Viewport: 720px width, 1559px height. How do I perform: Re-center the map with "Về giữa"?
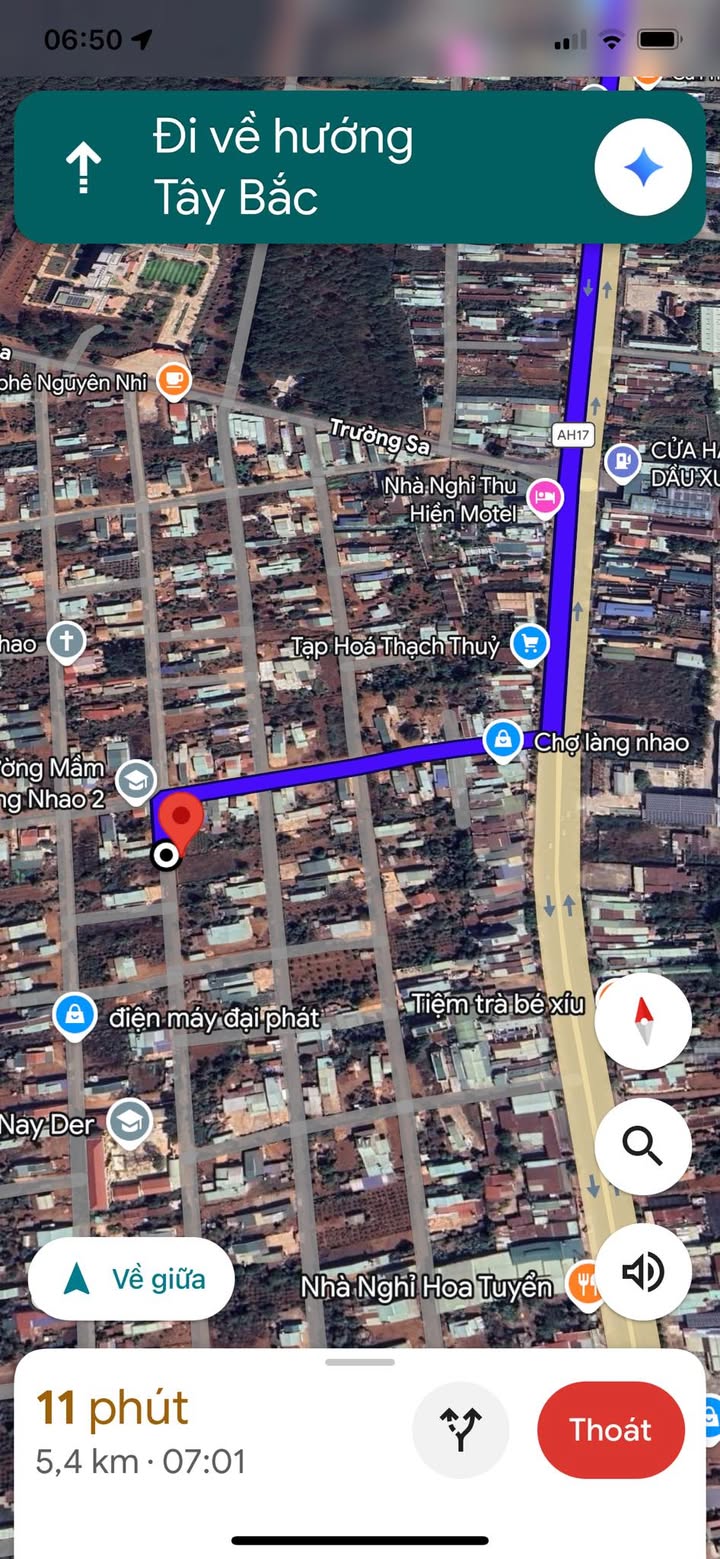point(131,1279)
